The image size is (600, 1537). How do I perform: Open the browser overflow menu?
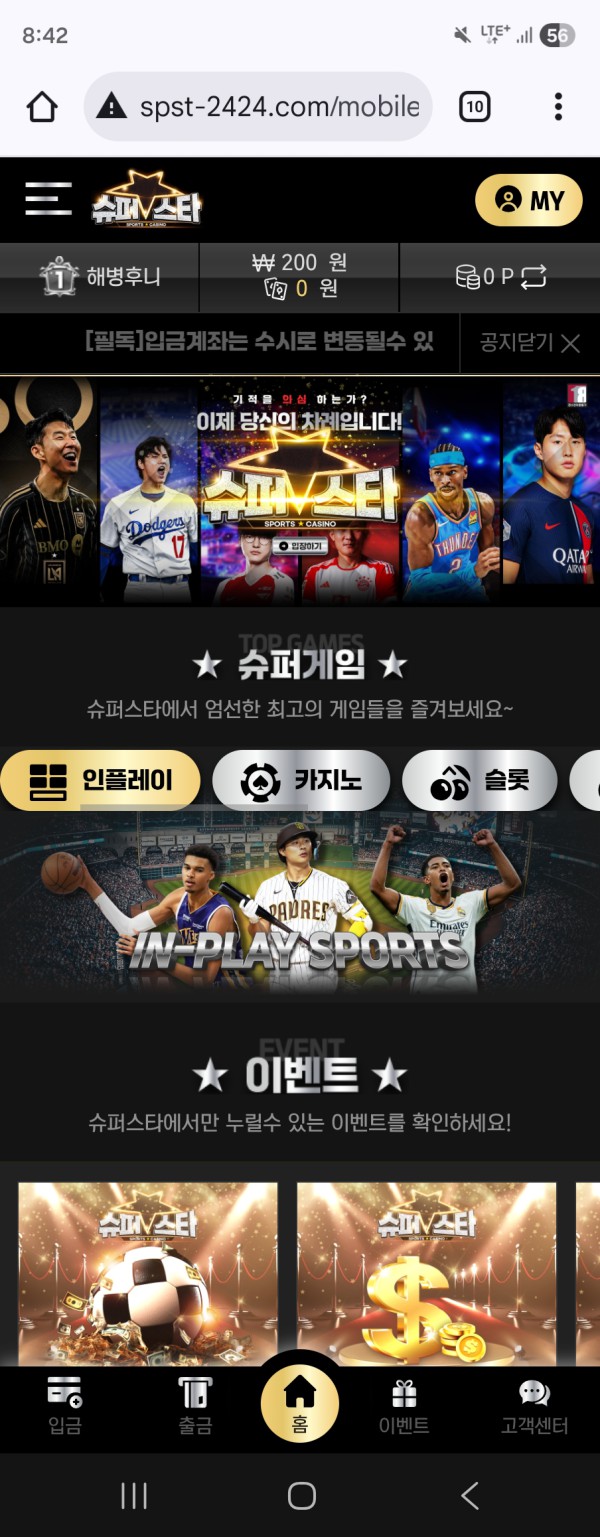pos(558,106)
